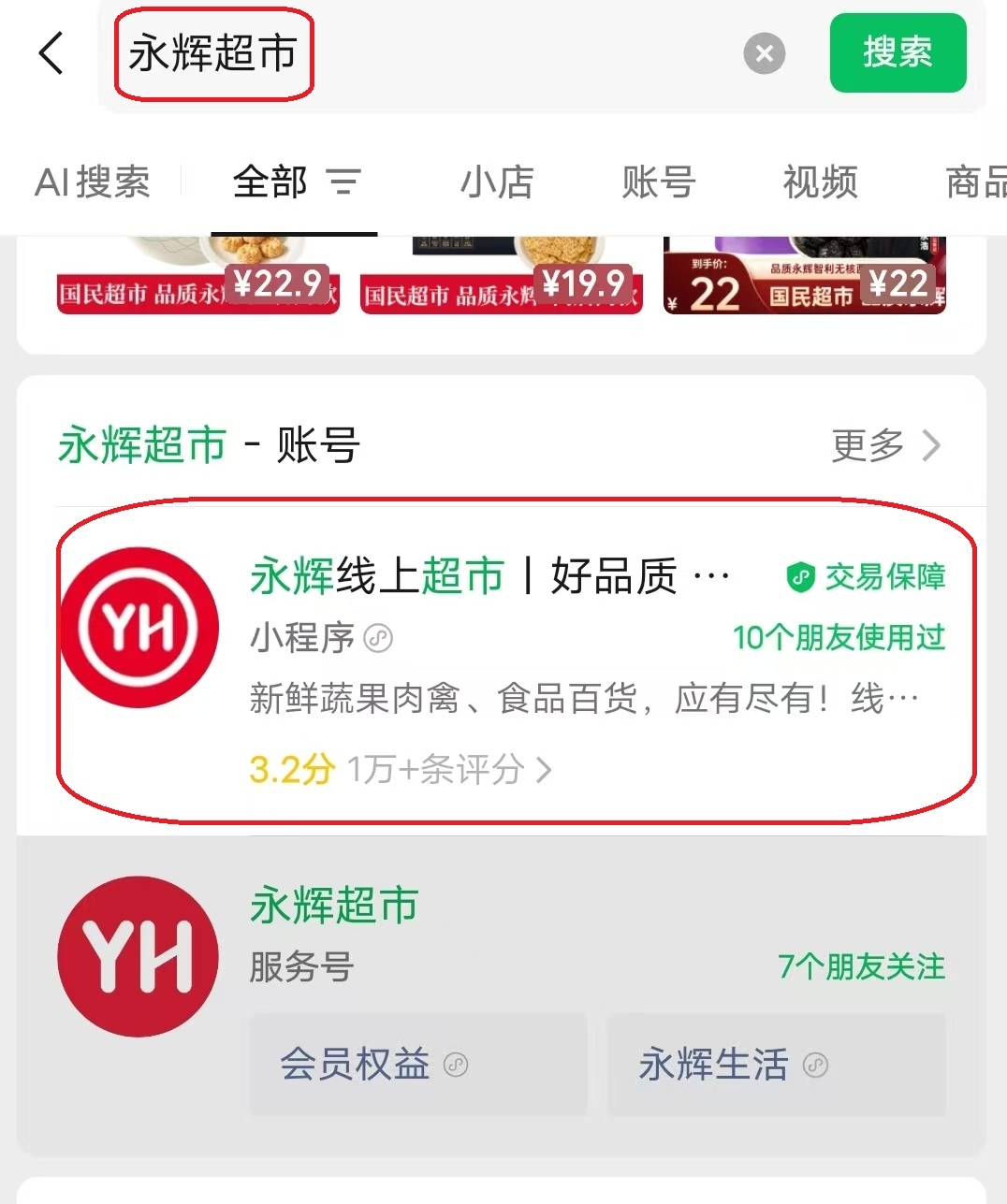Switch to the 商品 tab
This screenshot has width=1007, height=1204.
(975, 182)
